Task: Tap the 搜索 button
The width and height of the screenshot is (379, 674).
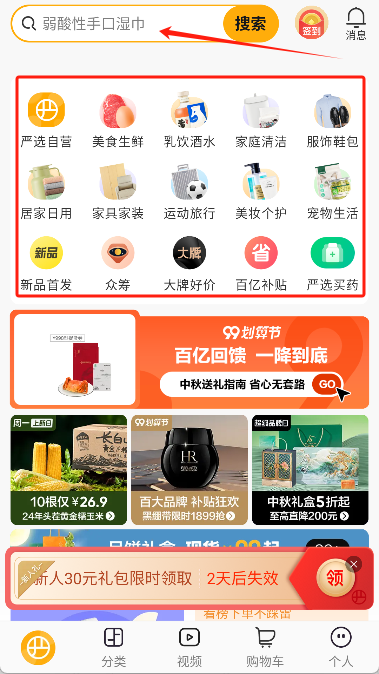Action: pos(251,24)
